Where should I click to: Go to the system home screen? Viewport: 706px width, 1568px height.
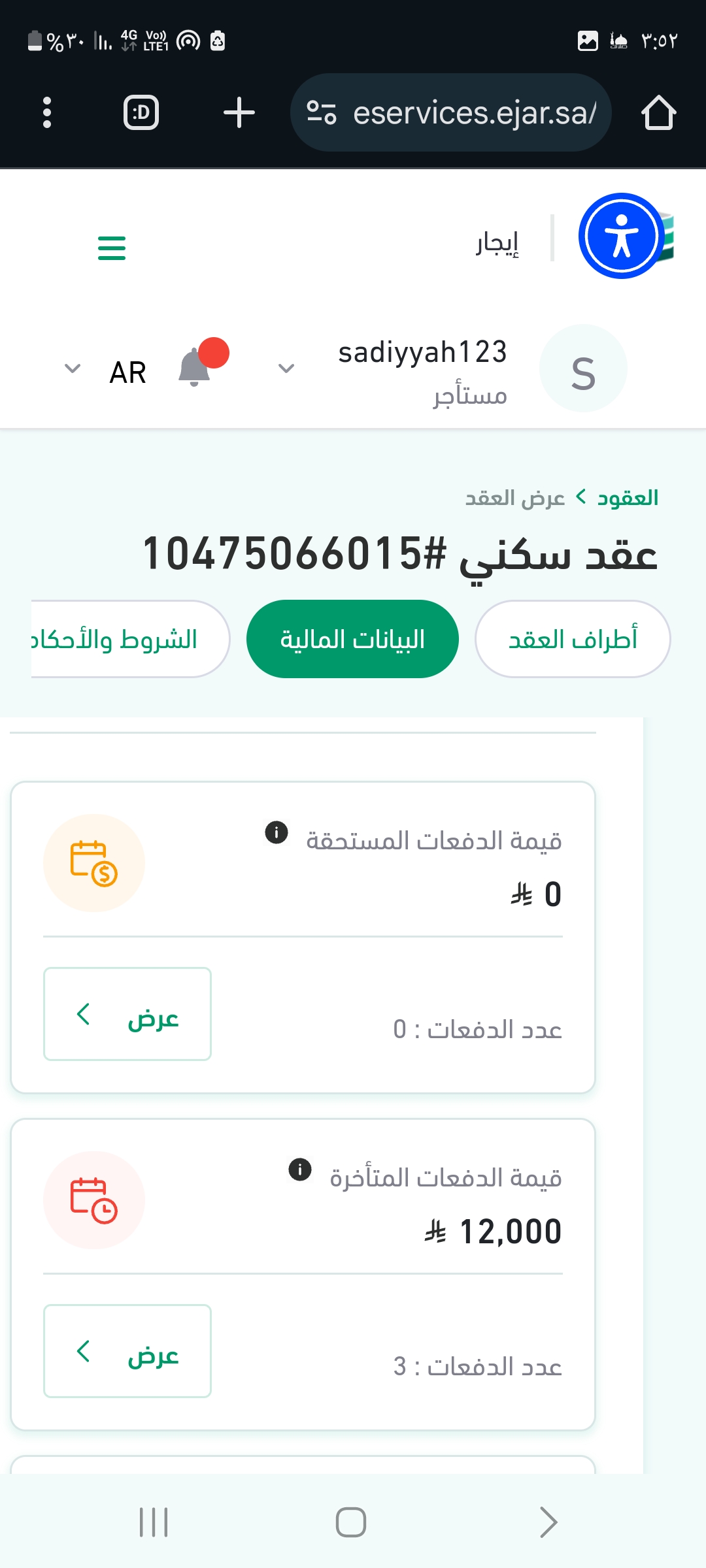(351, 1522)
